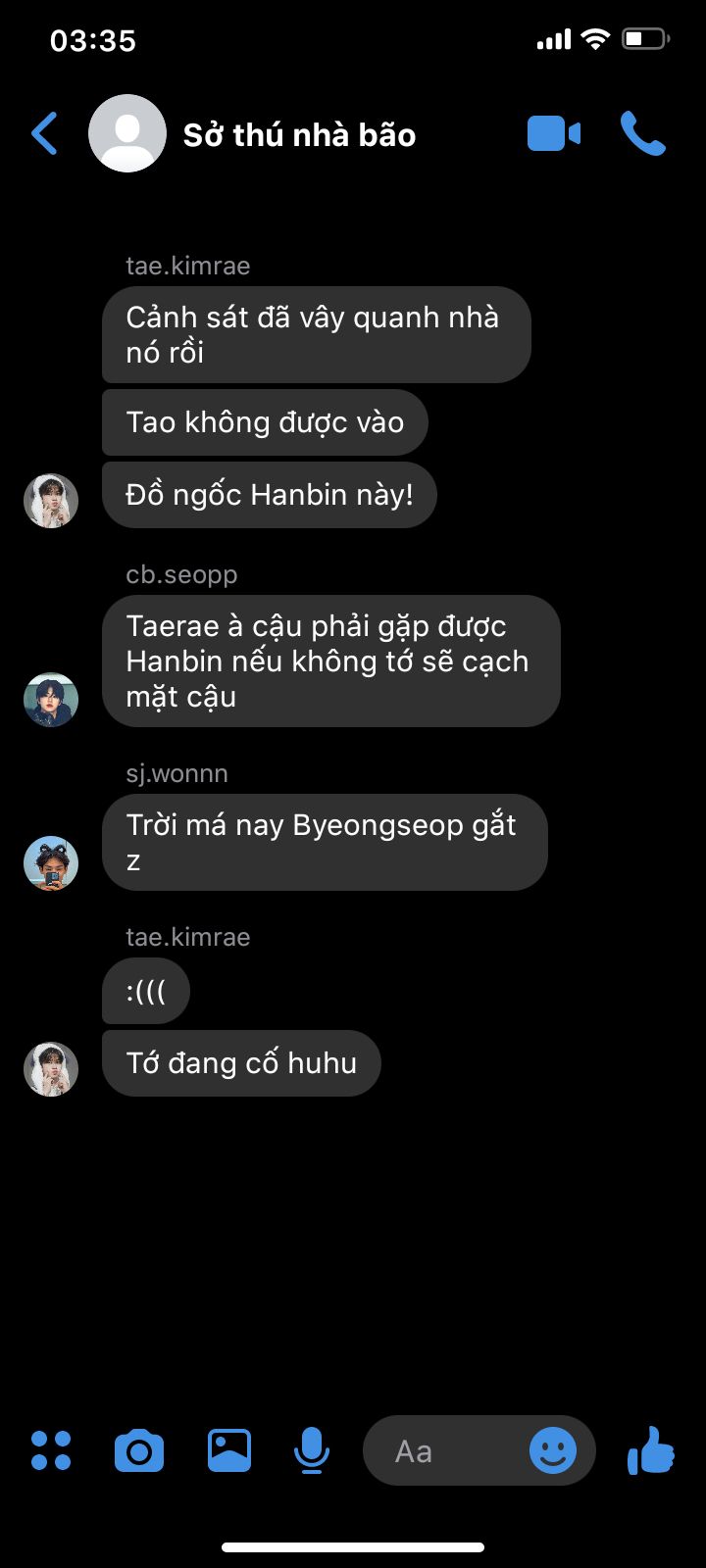Image resolution: width=706 pixels, height=1568 pixels.
Task: Start a video call with the group
Action: tap(553, 134)
